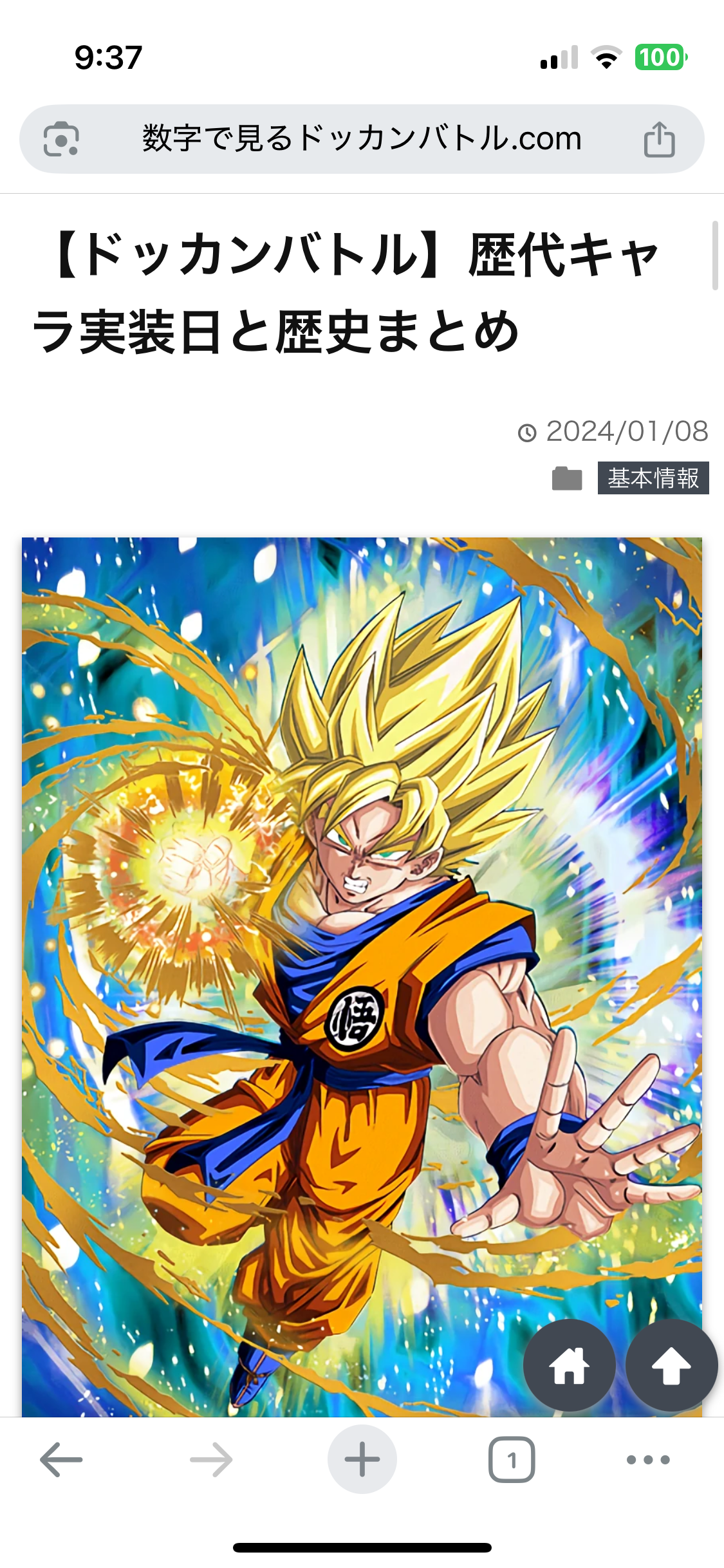Open a new tab with plus button
Viewport: 724px width, 1568px height.
pyautogui.click(x=362, y=1459)
